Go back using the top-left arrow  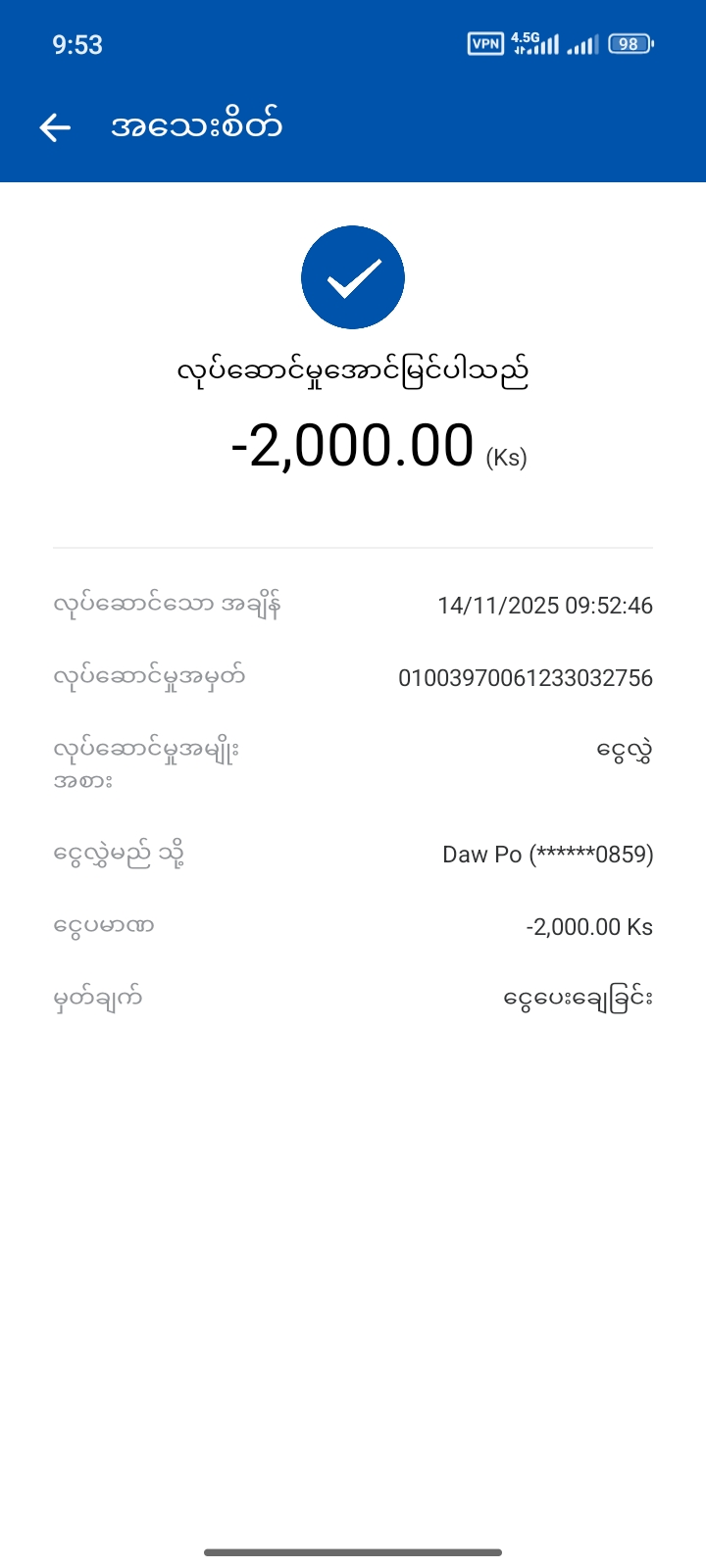pos(55,126)
